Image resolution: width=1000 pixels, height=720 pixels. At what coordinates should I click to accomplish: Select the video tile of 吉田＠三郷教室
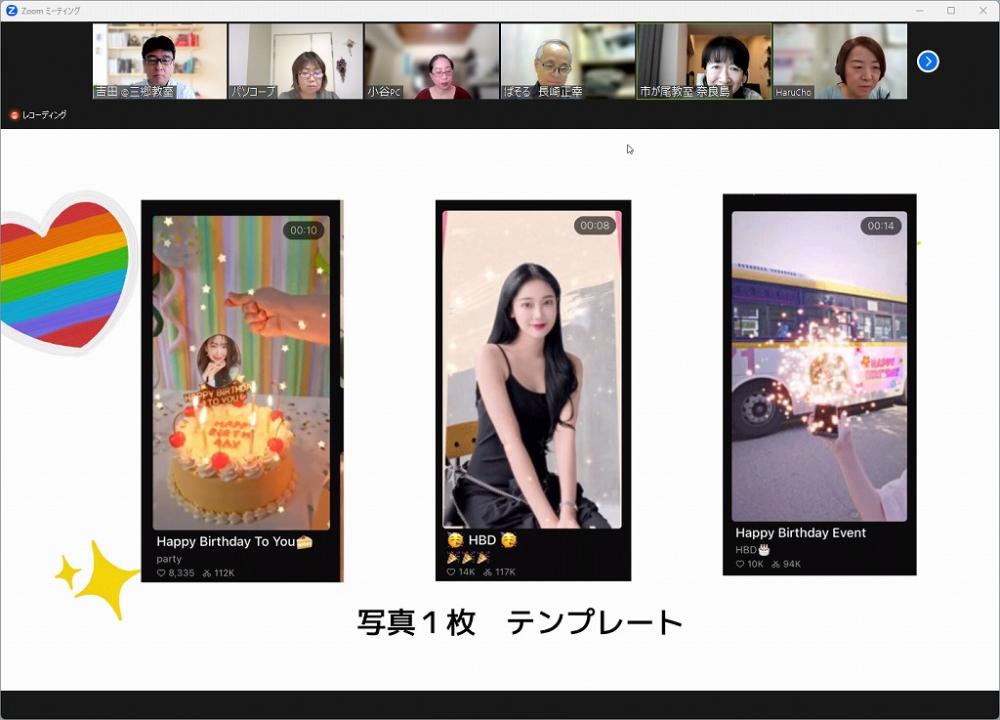[160, 61]
